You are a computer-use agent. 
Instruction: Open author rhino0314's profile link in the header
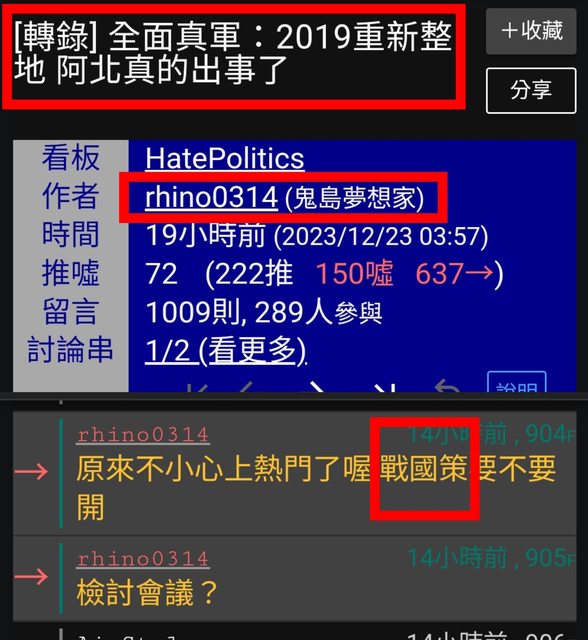(x=211, y=198)
